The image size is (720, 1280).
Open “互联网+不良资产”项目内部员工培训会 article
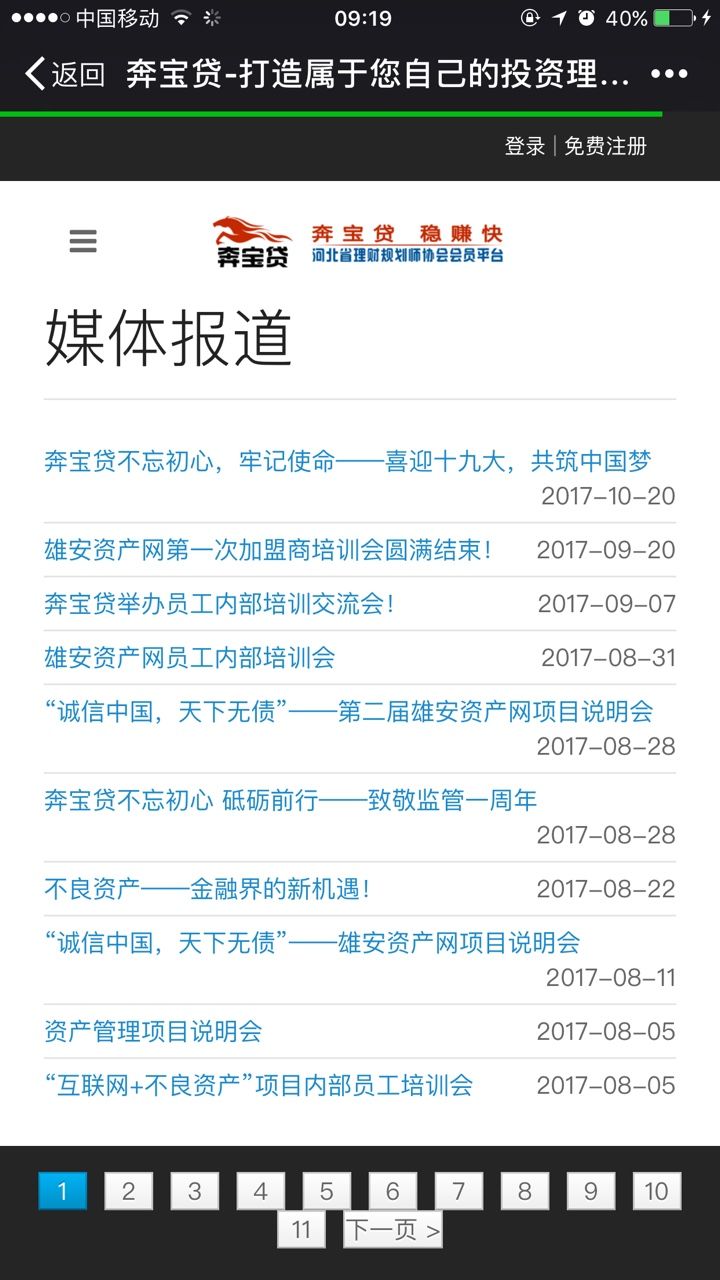(x=258, y=1085)
